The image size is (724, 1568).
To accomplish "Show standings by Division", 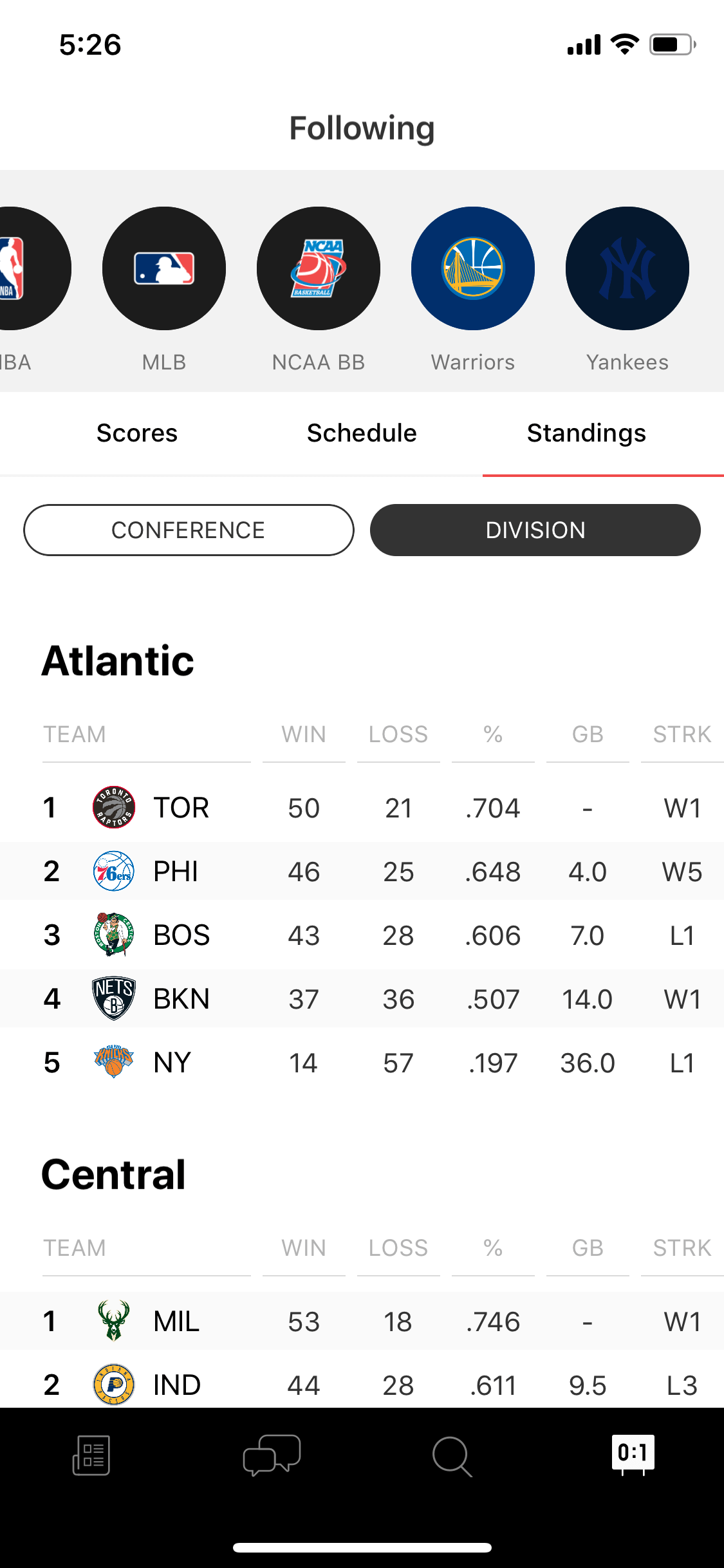I will (535, 530).
